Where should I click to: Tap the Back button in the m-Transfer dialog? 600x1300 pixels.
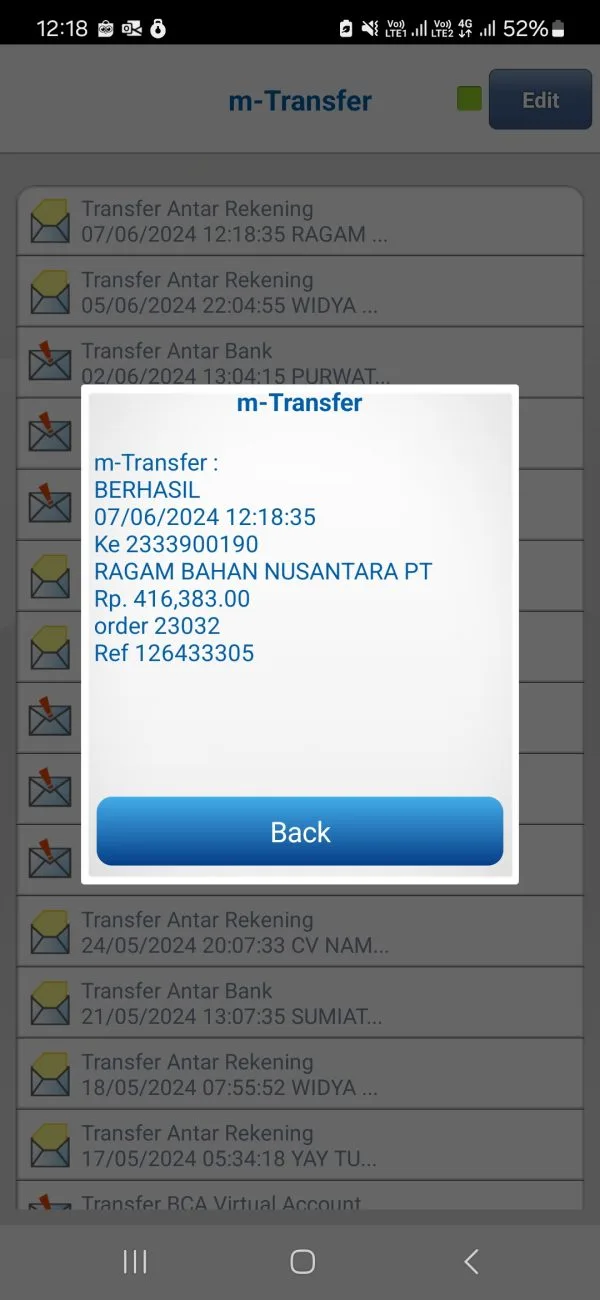pyautogui.click(x=300, y=831)
